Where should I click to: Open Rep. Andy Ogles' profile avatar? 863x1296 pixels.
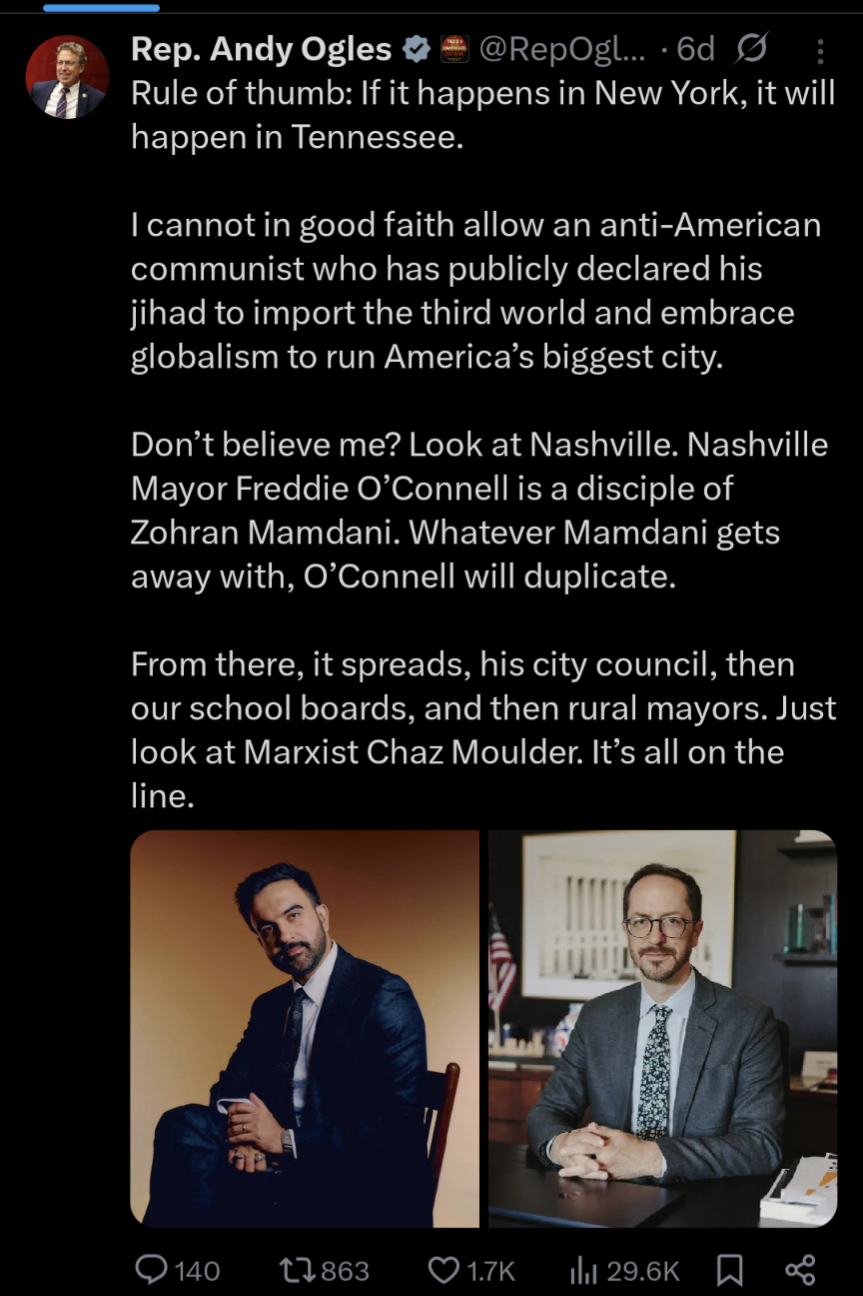point(67,77)
